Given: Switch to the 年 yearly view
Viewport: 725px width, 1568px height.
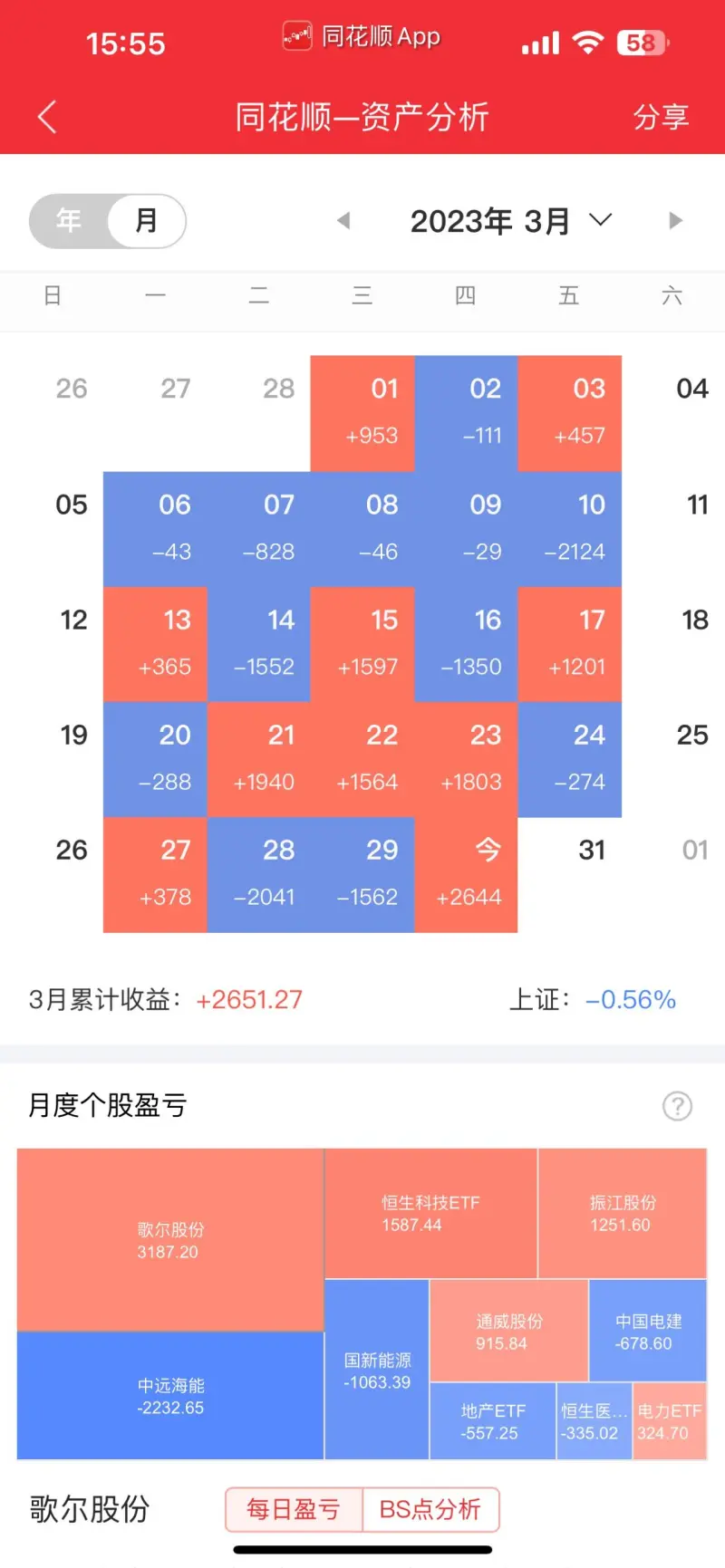Looking at the screenshot, I should tap(69, 220).
